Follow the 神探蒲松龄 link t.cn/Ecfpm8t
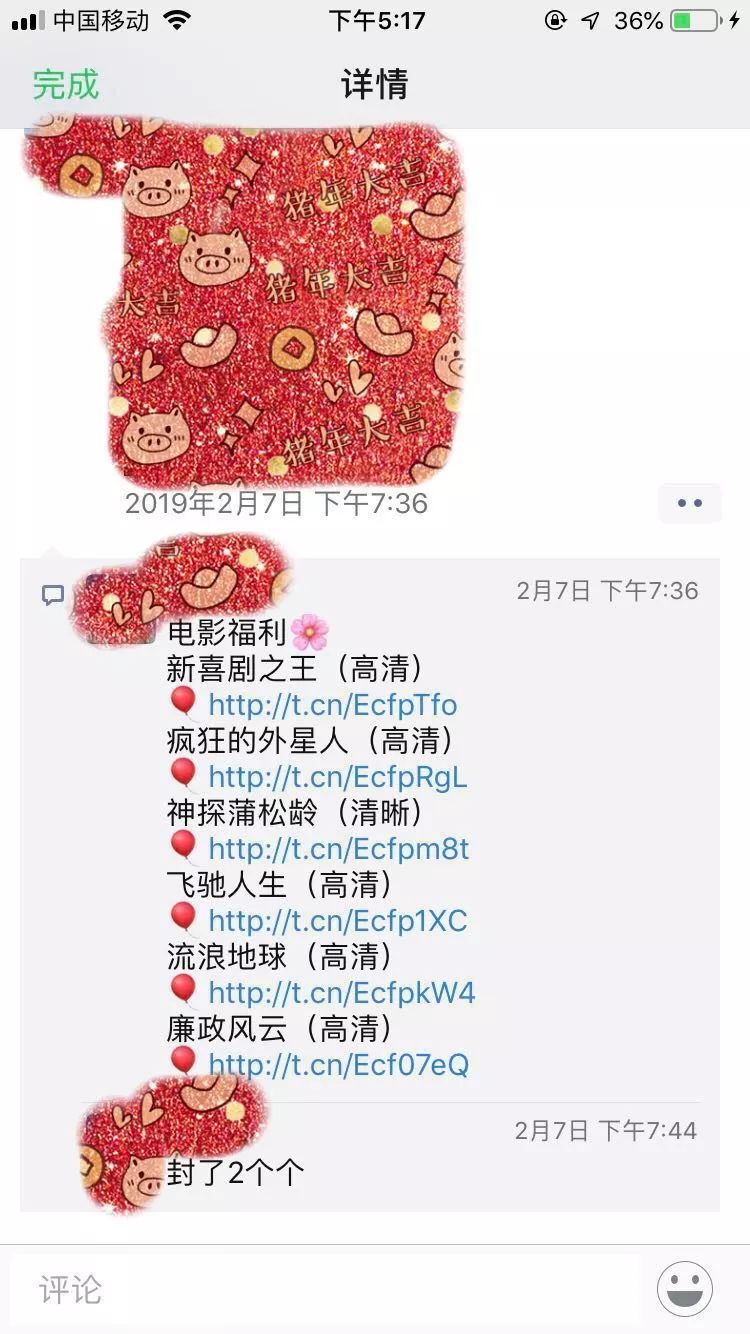The width and height of the screenshot is (750, 1334). point(338,849)
